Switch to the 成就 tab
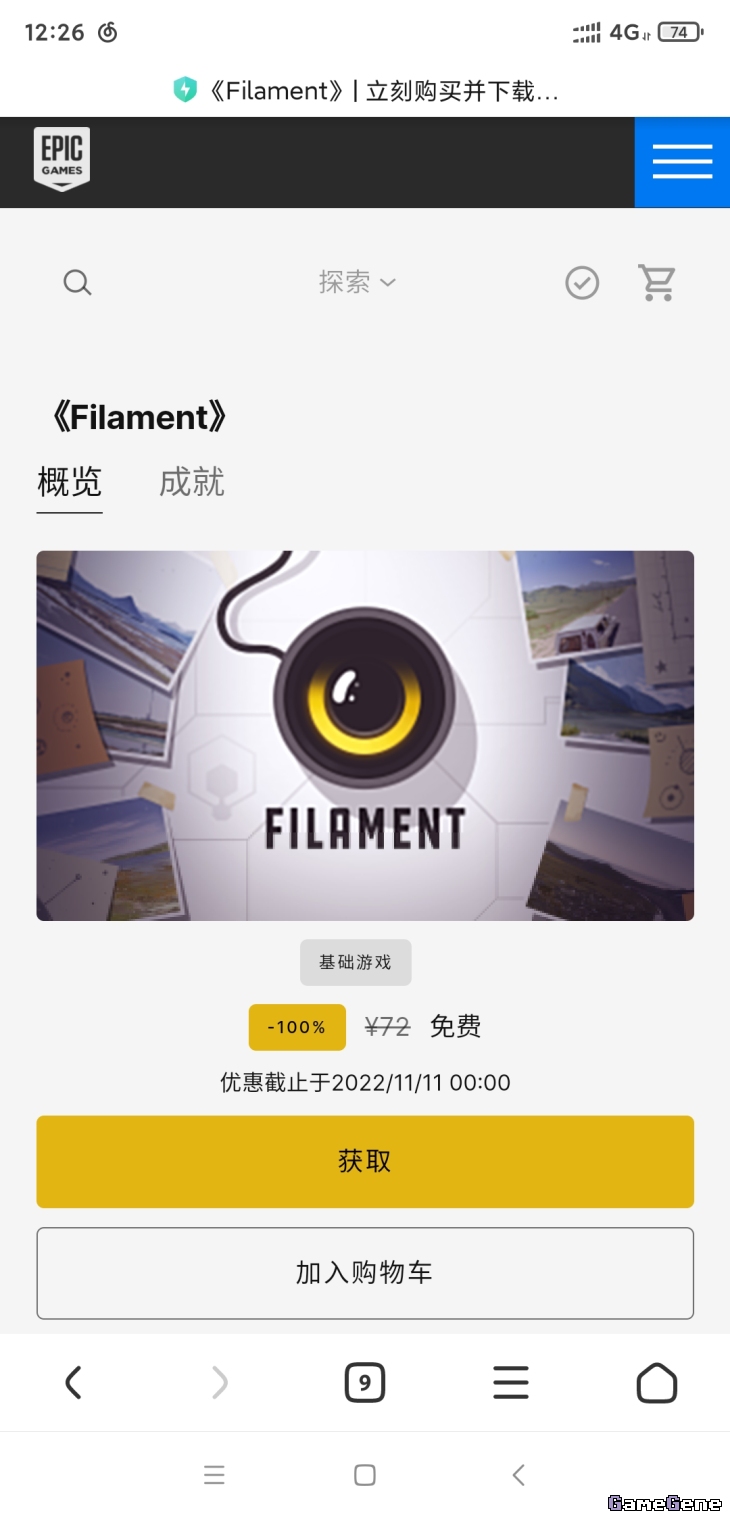 click(191, 482)
